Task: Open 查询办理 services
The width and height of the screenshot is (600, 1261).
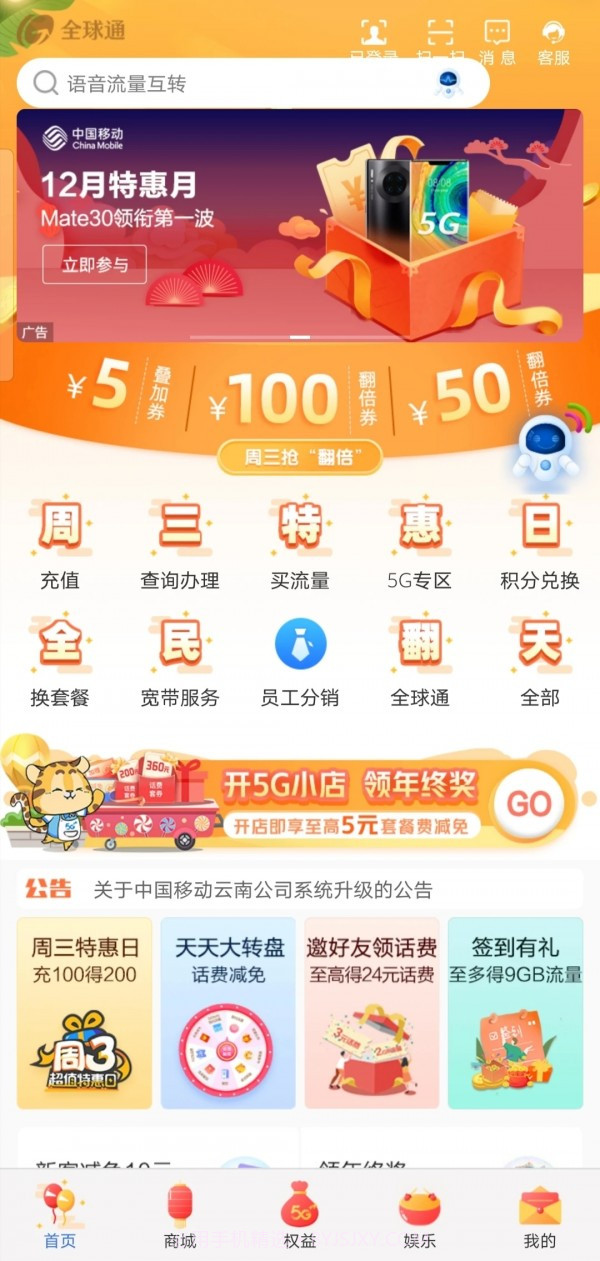Action: point(180,545)
